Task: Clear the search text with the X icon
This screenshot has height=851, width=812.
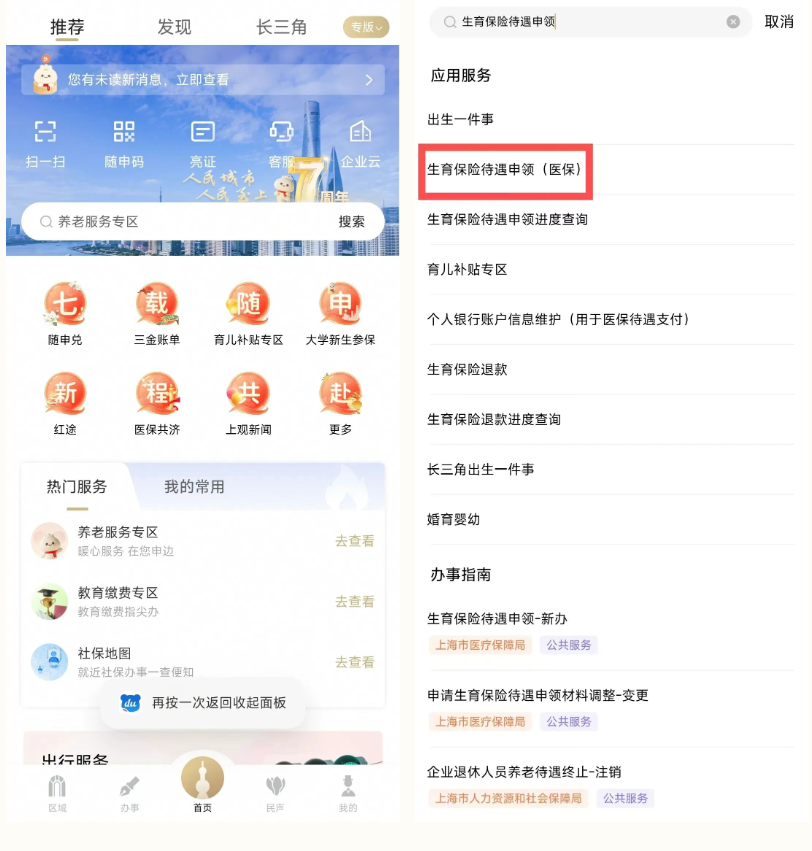Action: [x=733, y=22]
